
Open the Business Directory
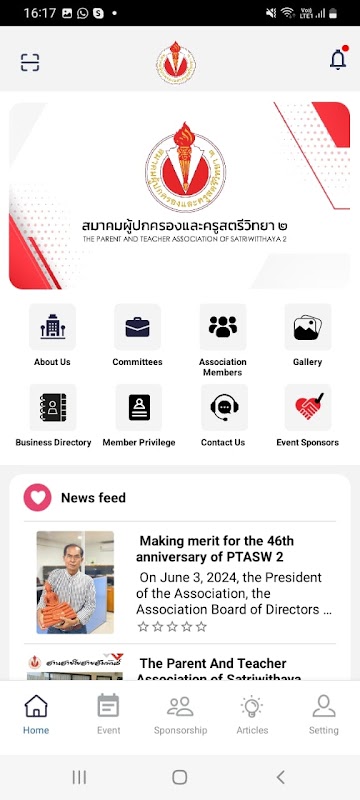tap(53, 416)
